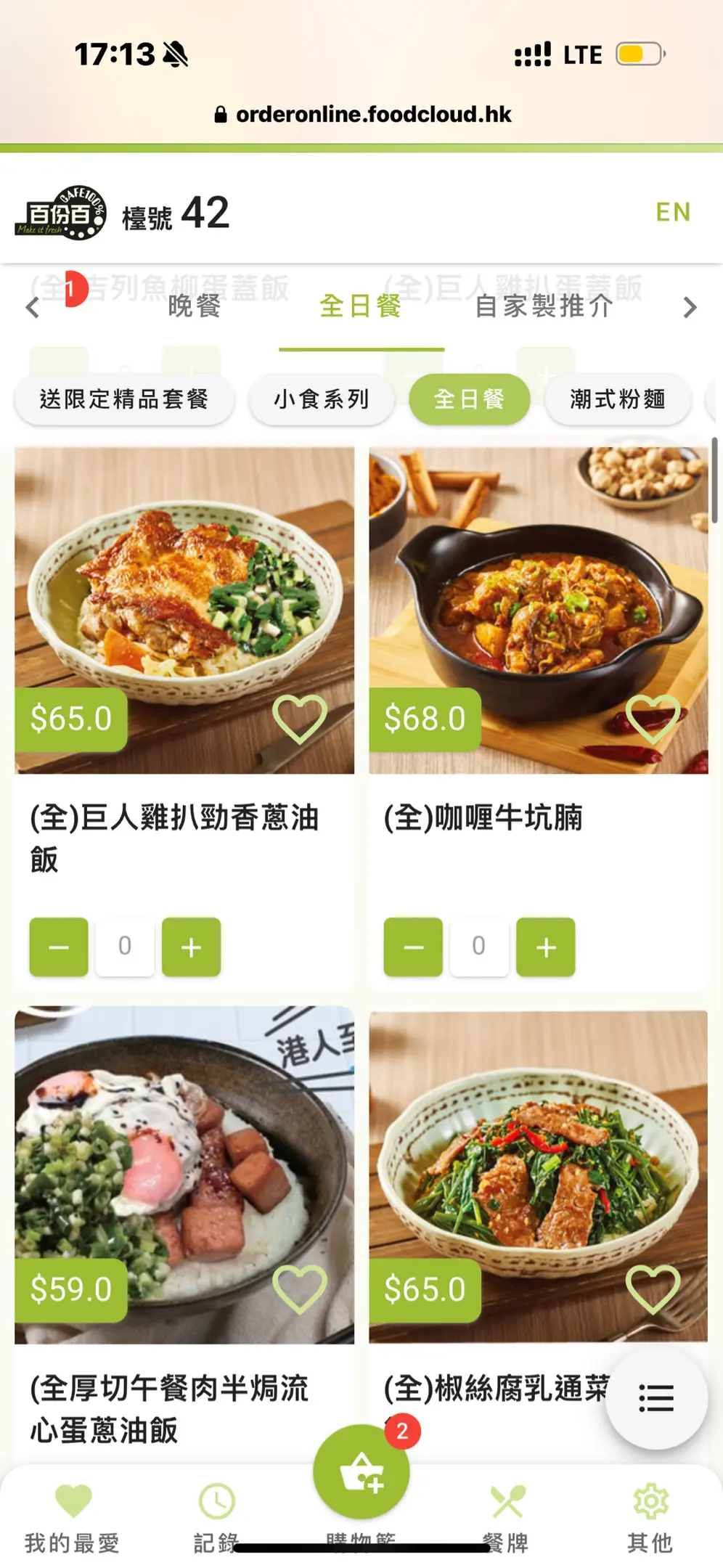Select the 潮式粉麵 chip
Viewport: 723px width, 1568px height.
617,399
